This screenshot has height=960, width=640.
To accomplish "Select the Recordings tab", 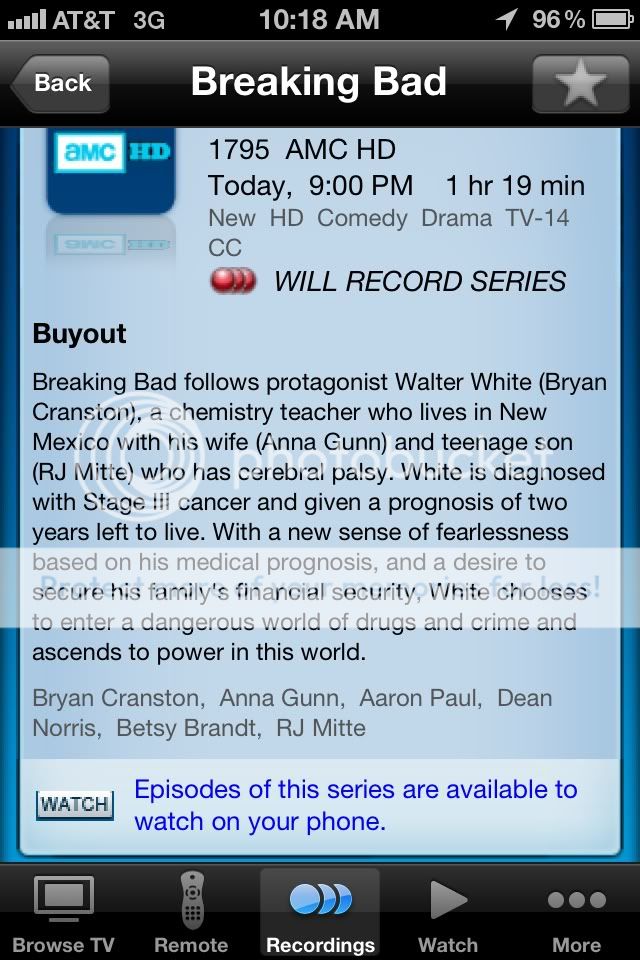I will pyautogui.click(x=320, y=912).
